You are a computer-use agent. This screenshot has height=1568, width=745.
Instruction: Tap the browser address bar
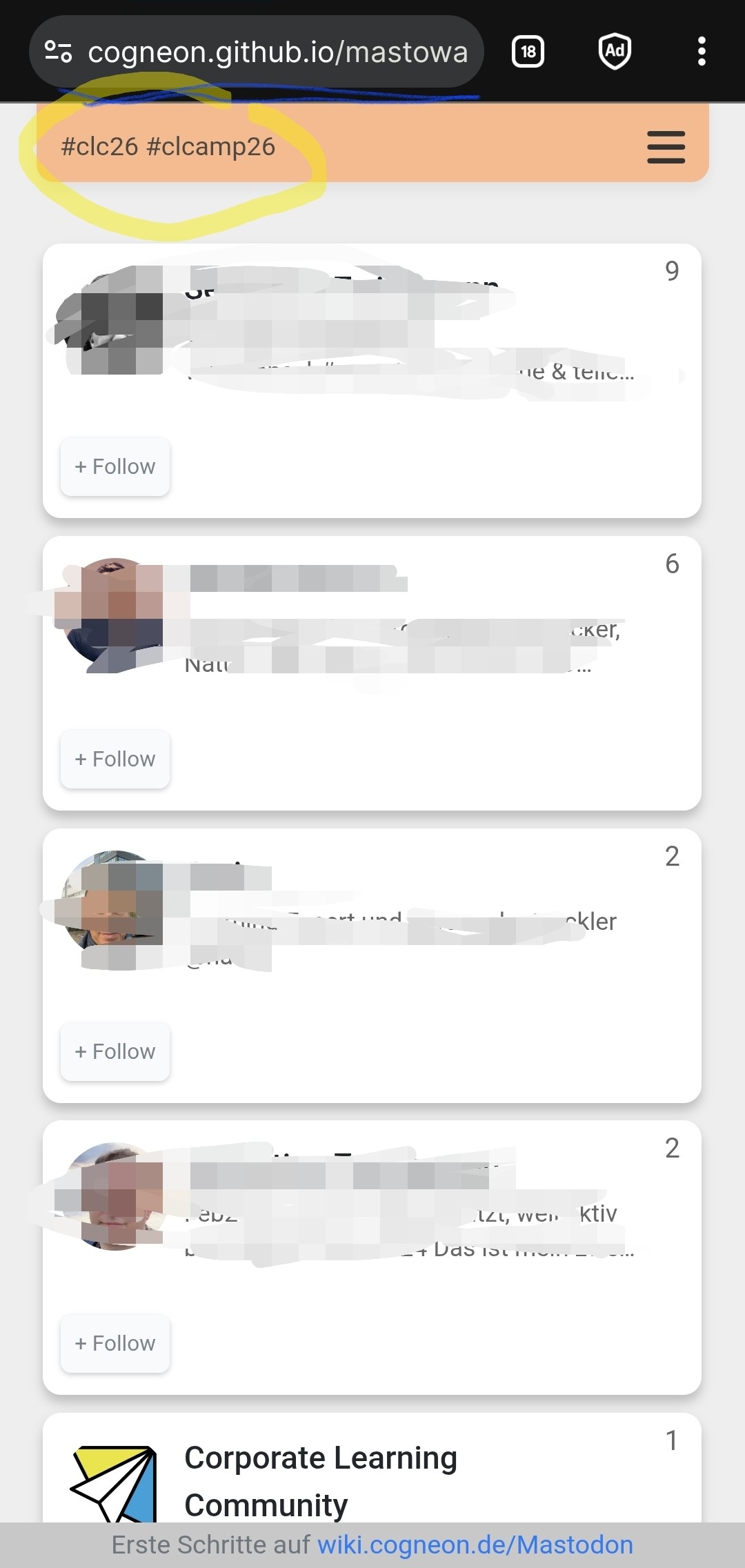(x=277, y=52)
